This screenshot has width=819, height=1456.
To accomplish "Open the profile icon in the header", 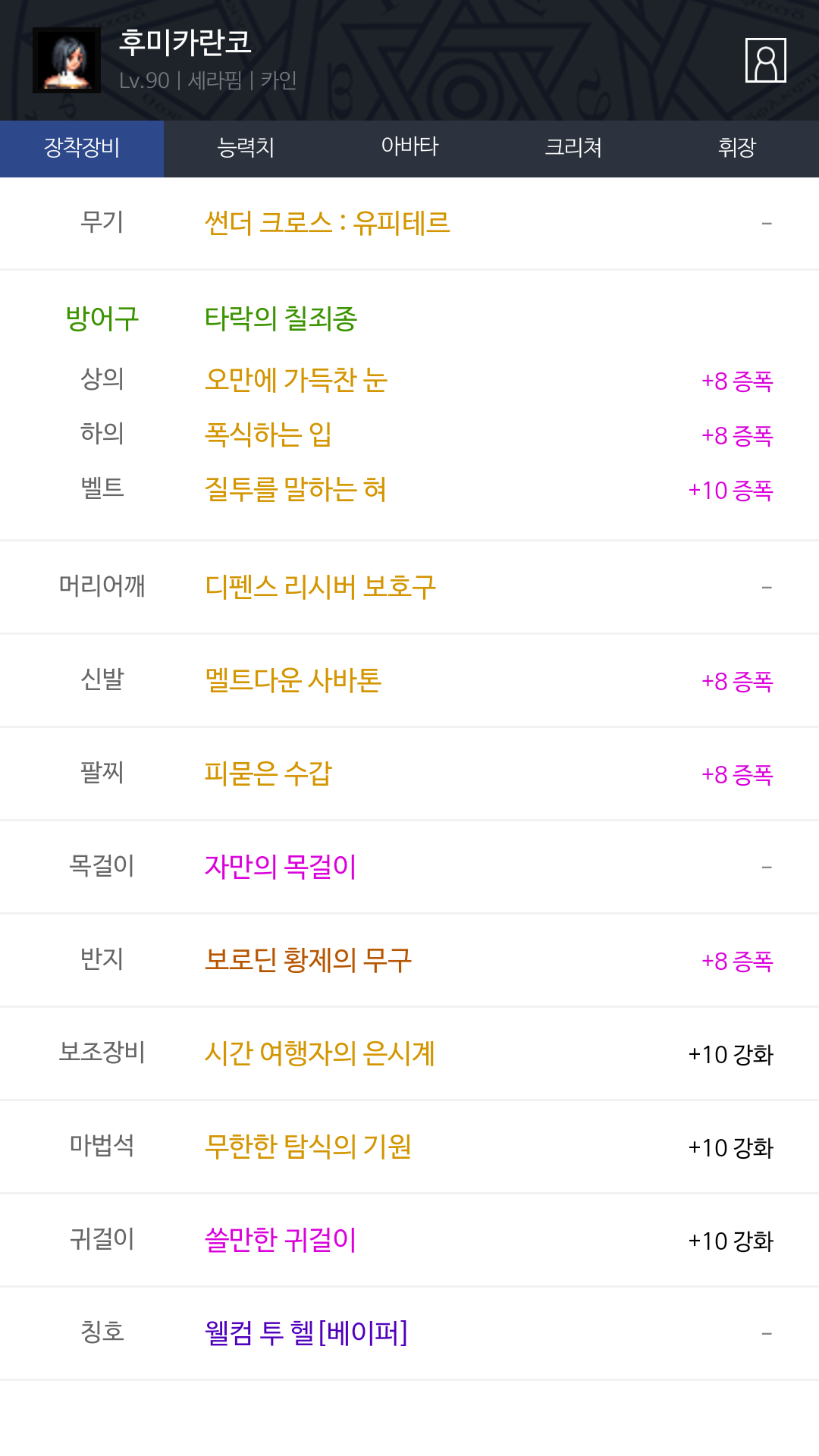I will click(x=765, y=60).
